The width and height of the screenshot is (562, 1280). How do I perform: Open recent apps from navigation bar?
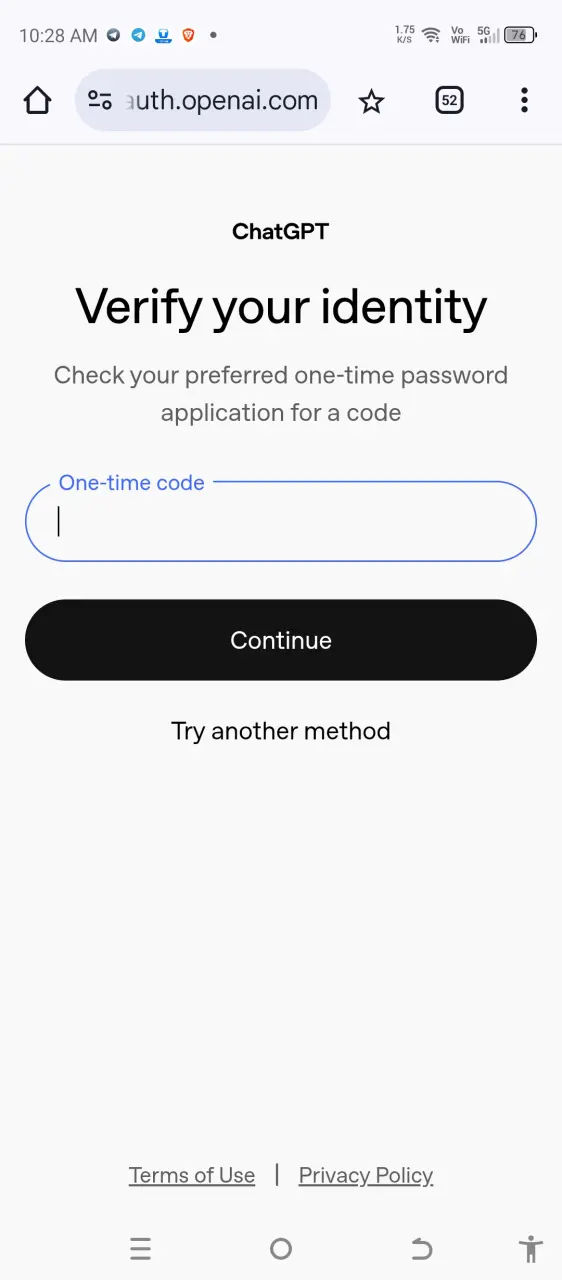(x=140, y=1248)
